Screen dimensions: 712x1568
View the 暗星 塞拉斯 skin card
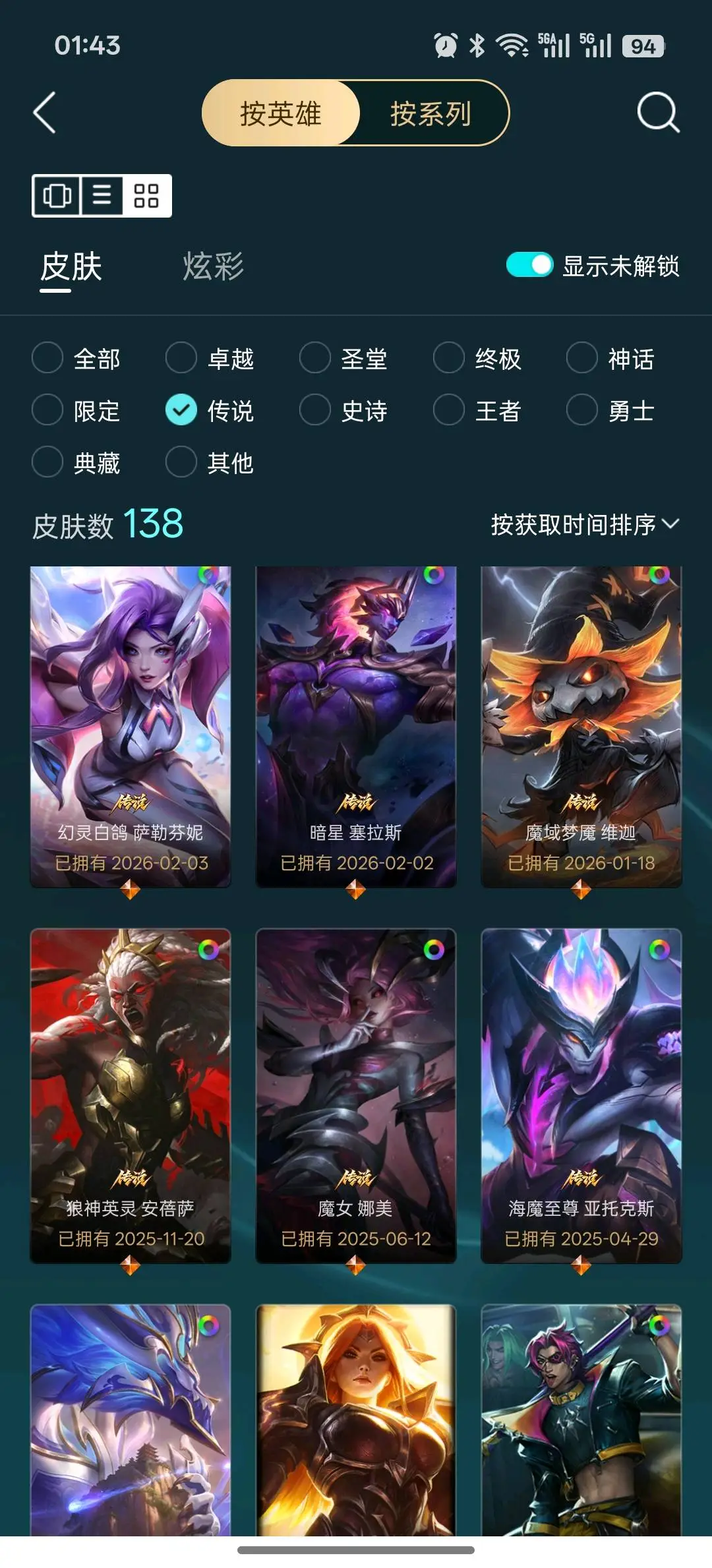(x=356, y=725)
